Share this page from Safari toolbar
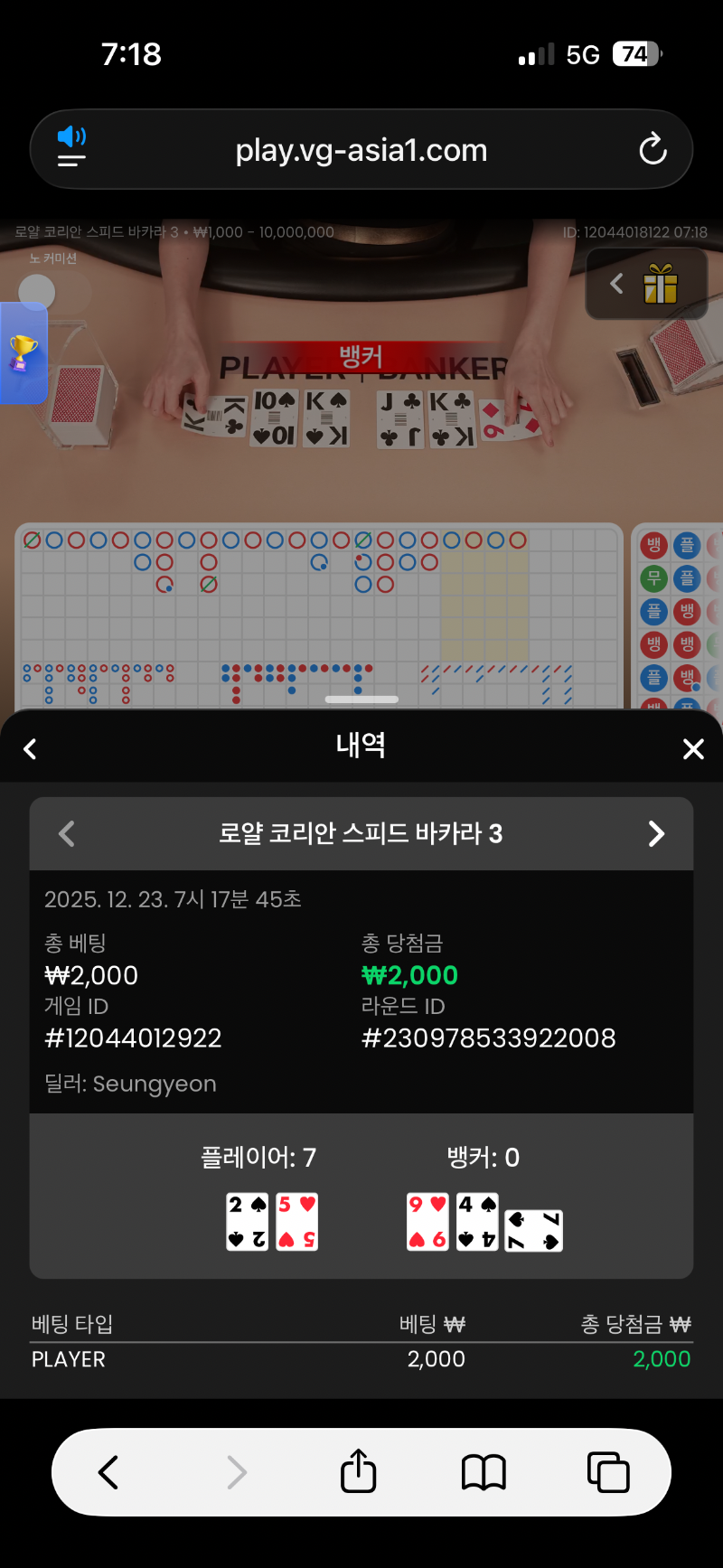This screenshot has height=1568, width=723. point(358,1470)
